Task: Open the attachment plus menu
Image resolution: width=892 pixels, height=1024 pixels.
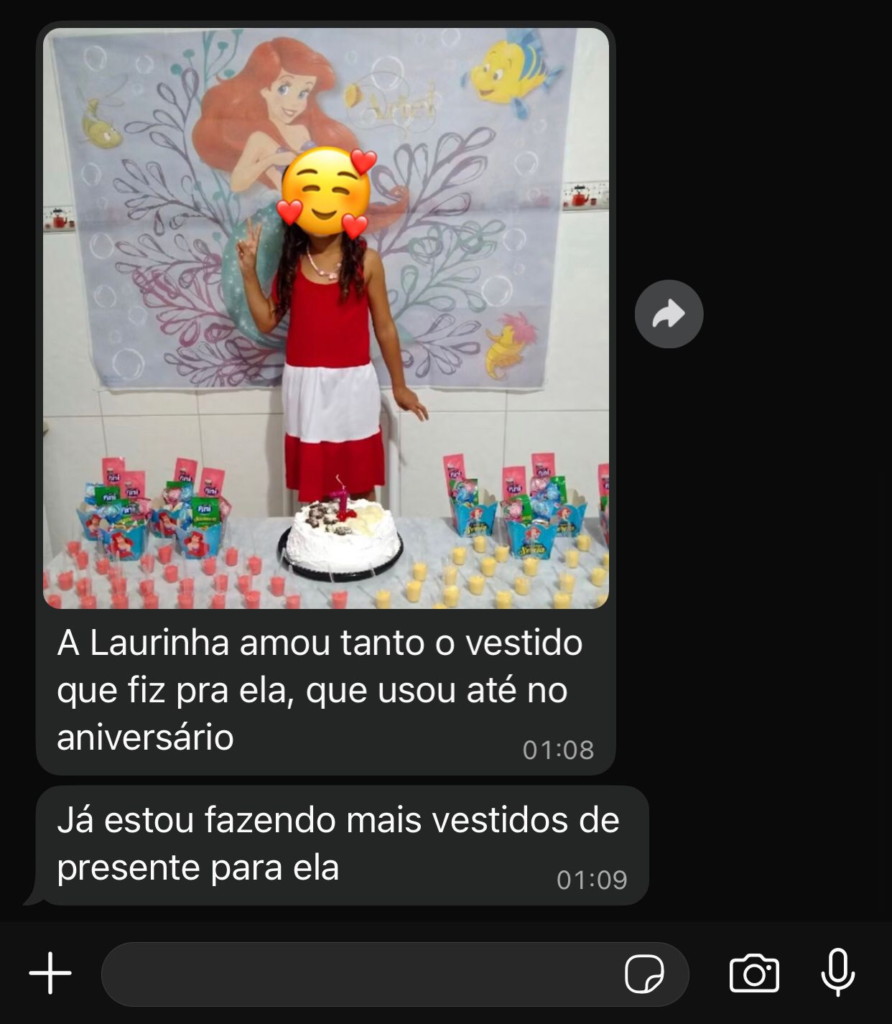Action: (50, 973)
